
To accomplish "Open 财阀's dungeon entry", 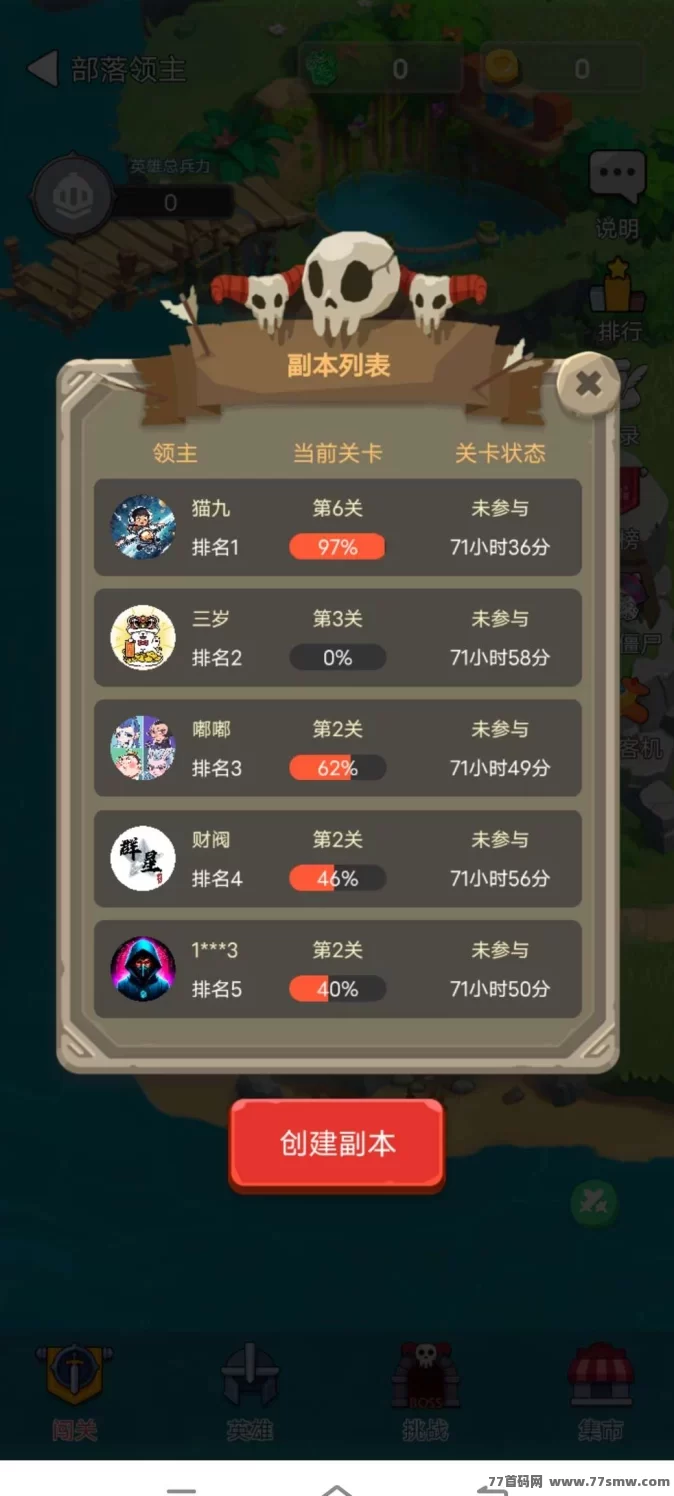I will (337, 859).
